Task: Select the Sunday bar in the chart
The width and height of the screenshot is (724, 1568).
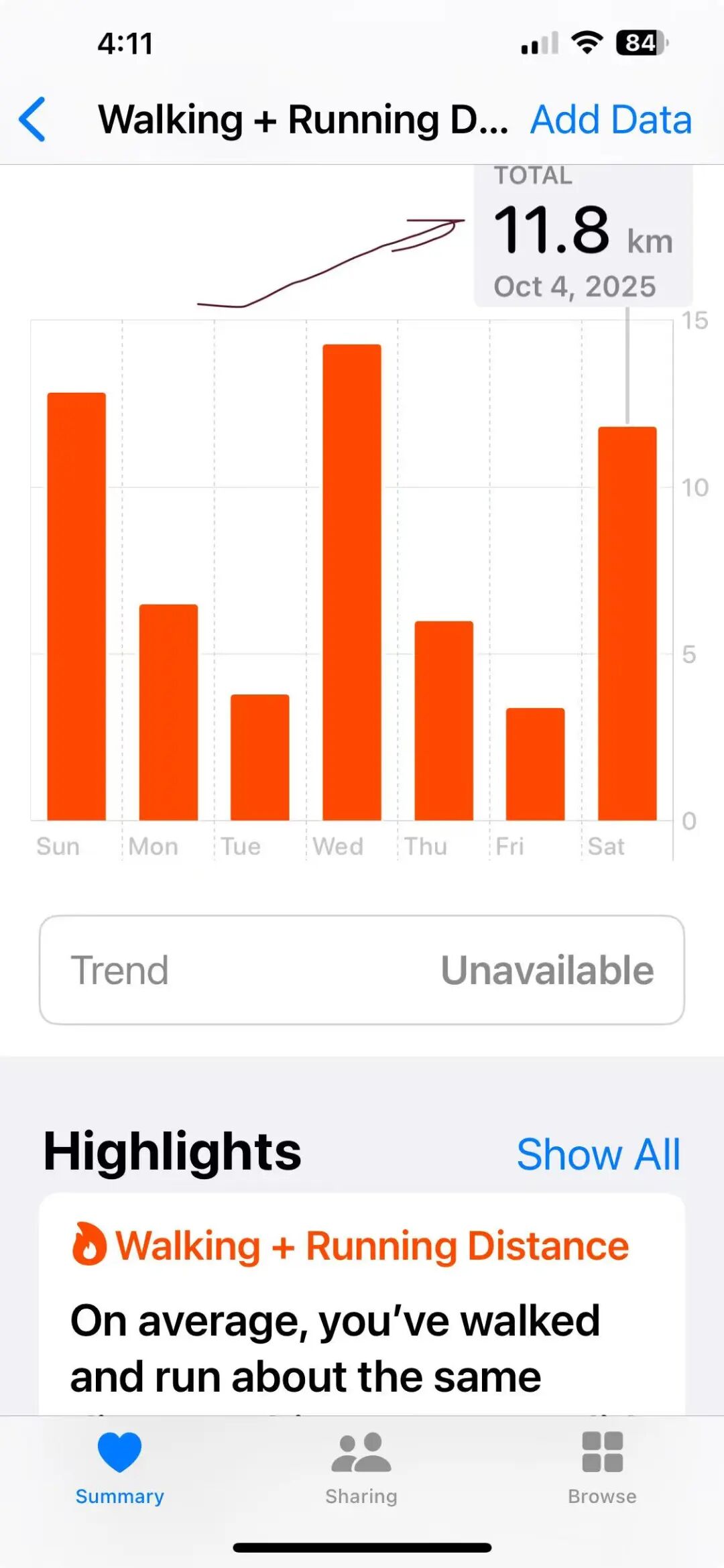Action: click(76, 606)
